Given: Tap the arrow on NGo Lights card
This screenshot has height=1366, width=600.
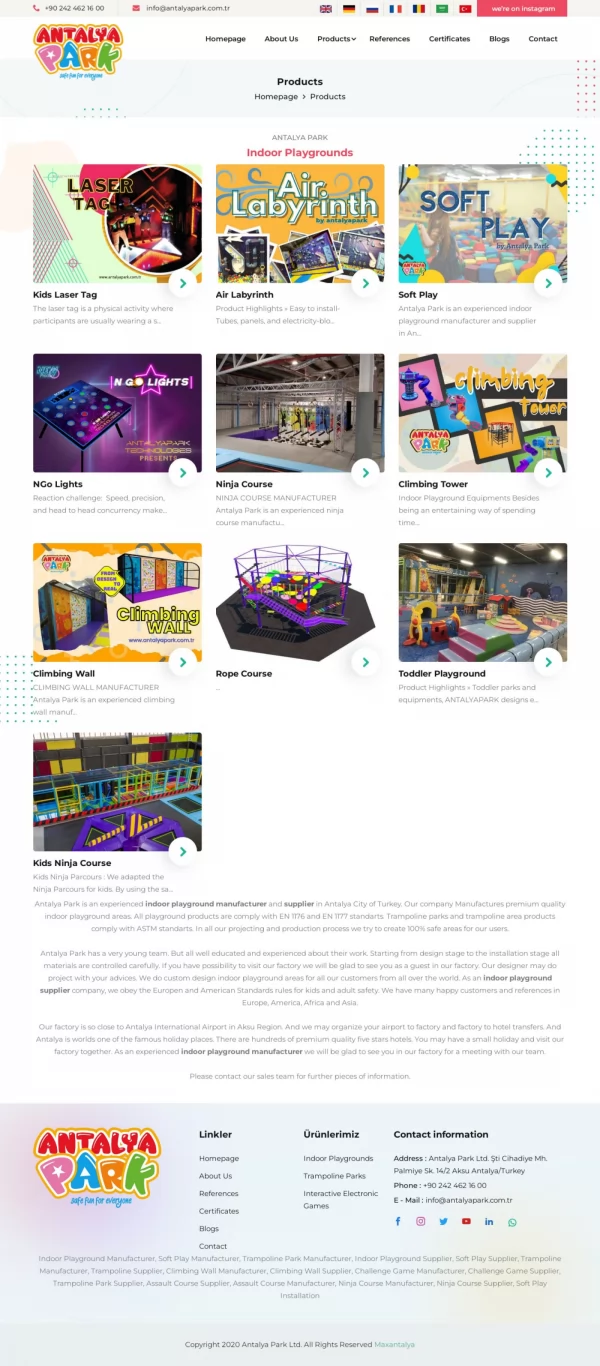Looking at the screenshot, I should point(182,472).
